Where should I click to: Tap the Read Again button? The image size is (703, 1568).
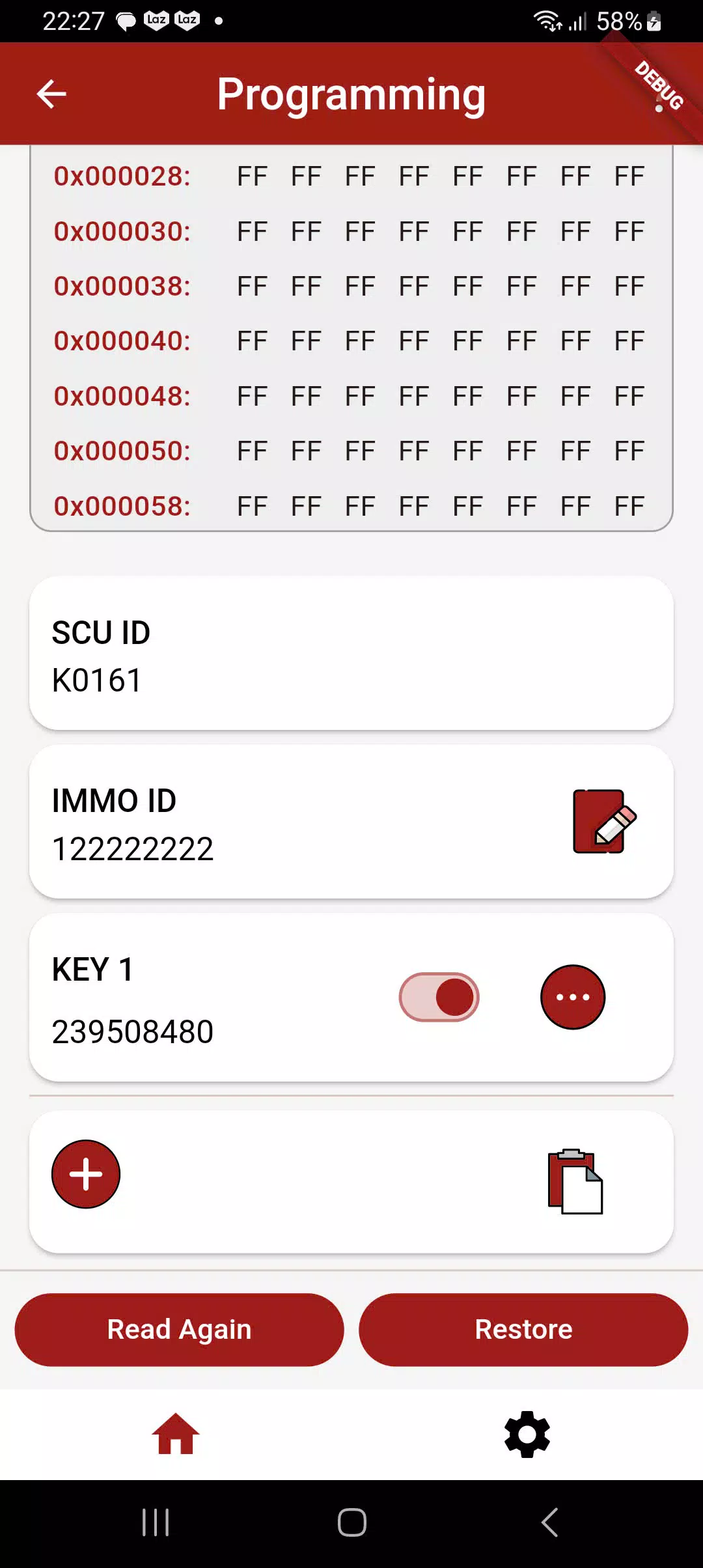179,1330
